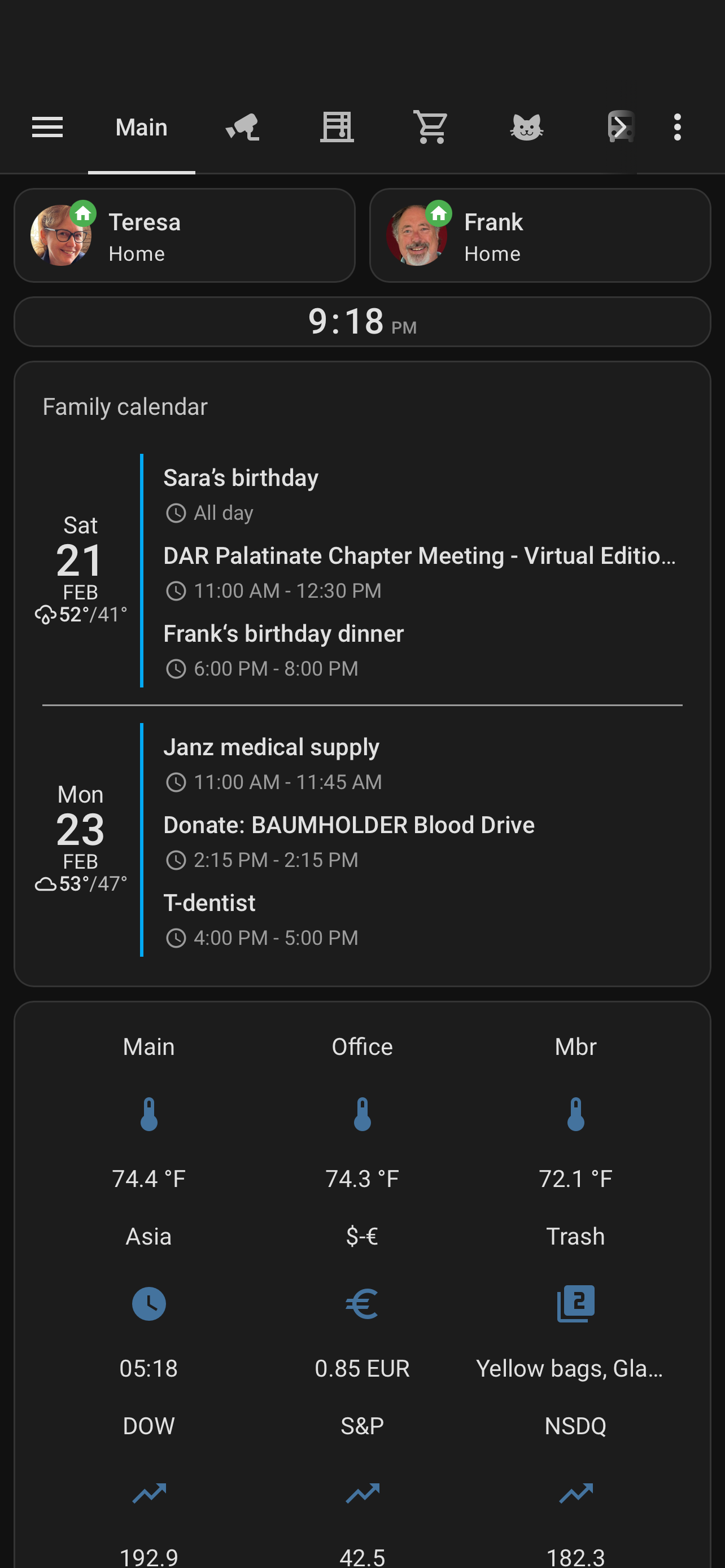Switch to the security camera tab
The width and height of the screenshot is (725, 1568).
[x=242, y=127]
